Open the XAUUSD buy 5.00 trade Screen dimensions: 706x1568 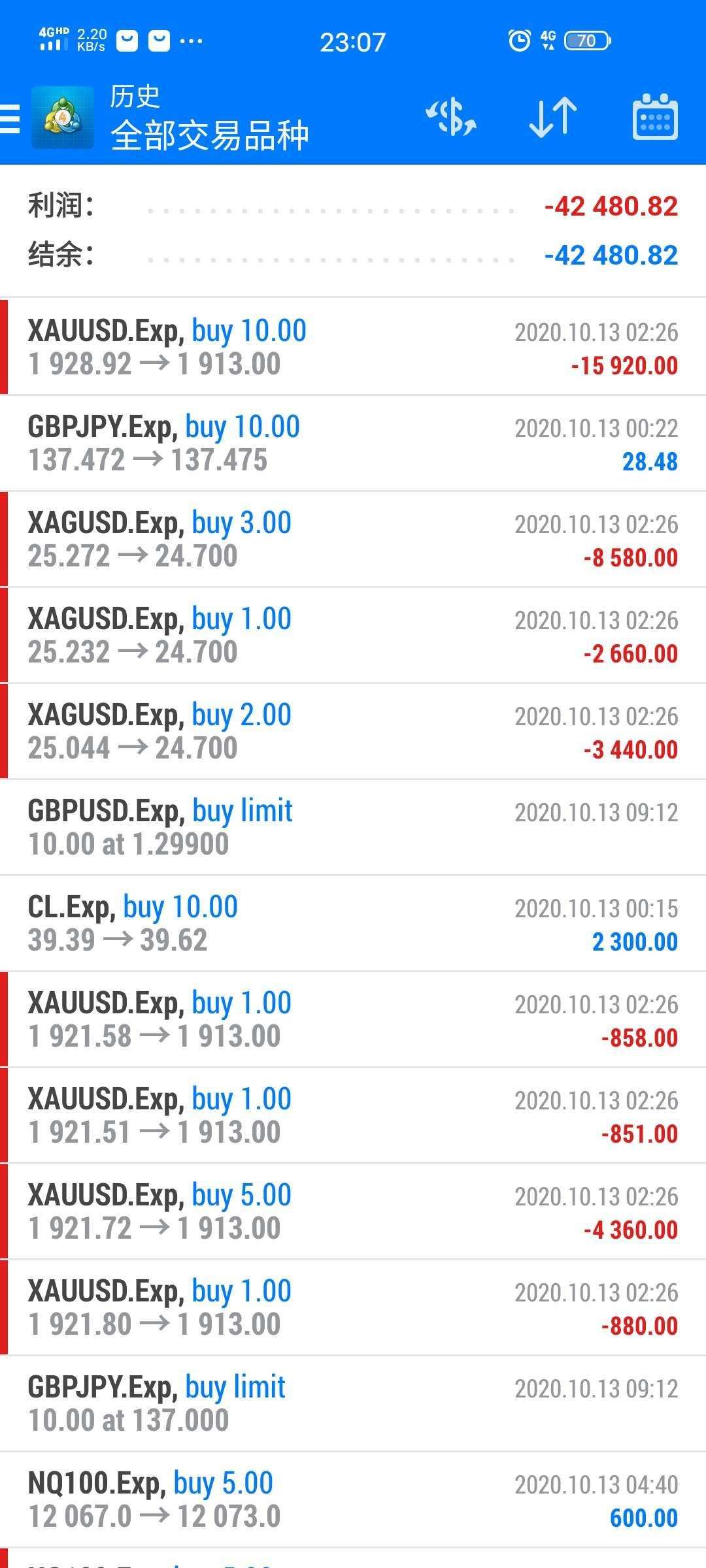click(x=353, y=1211)
